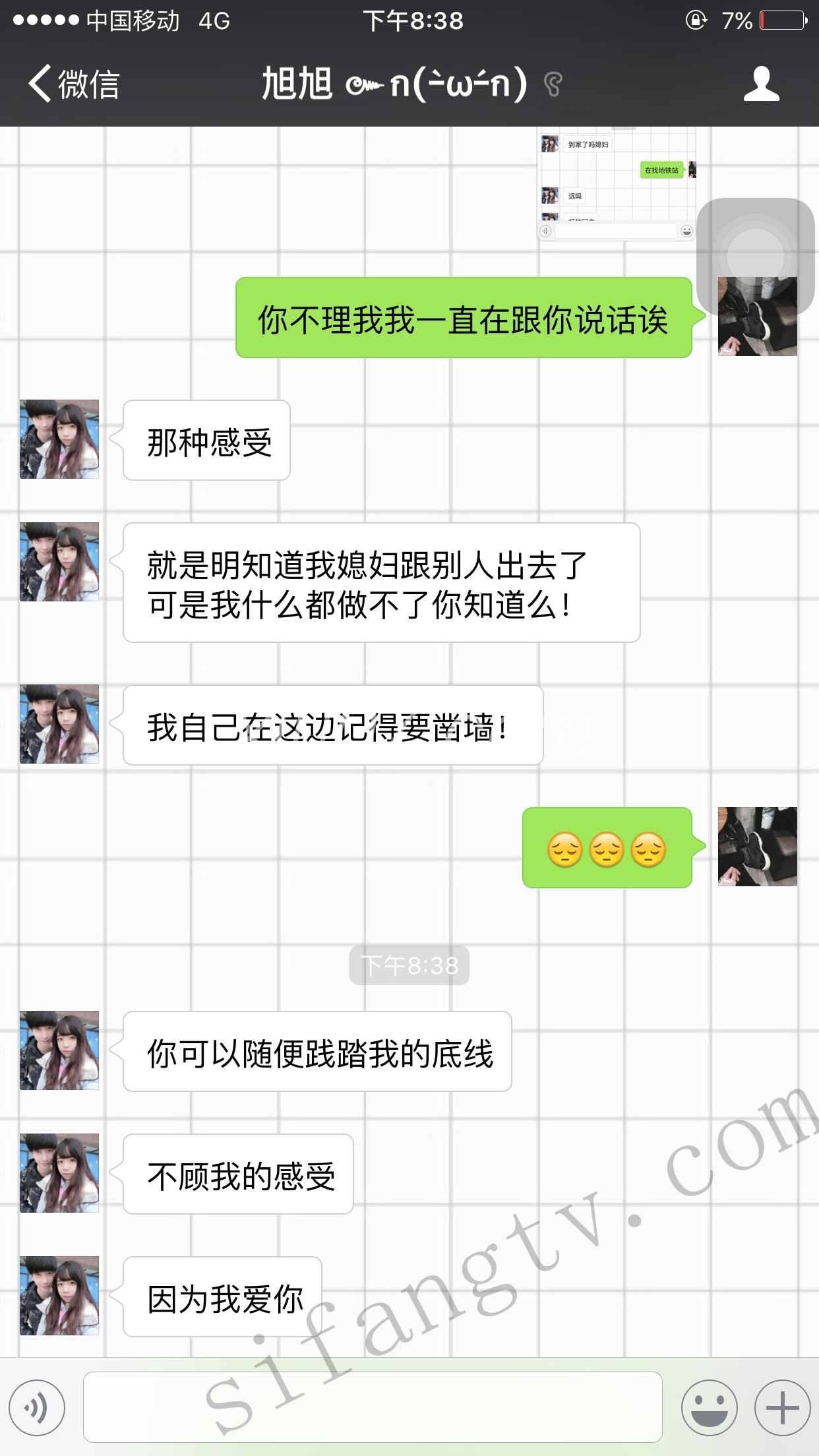The height and width of the screenshot is (1456, 819).
Task: Tap the AssistiveTouch floating button
Action: point(755,256)
